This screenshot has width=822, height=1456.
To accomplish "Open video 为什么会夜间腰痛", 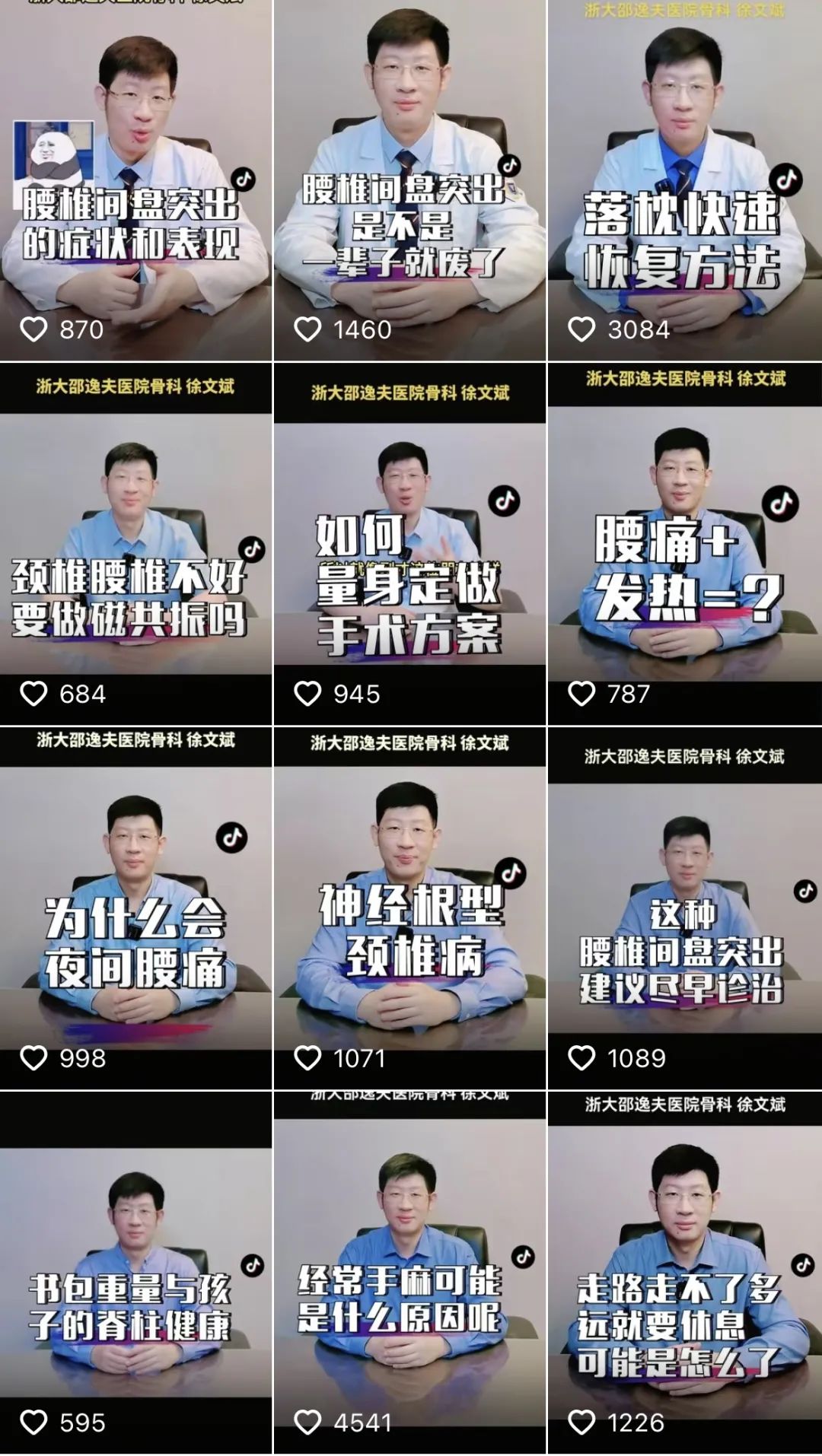I will [x=135, y=907].
